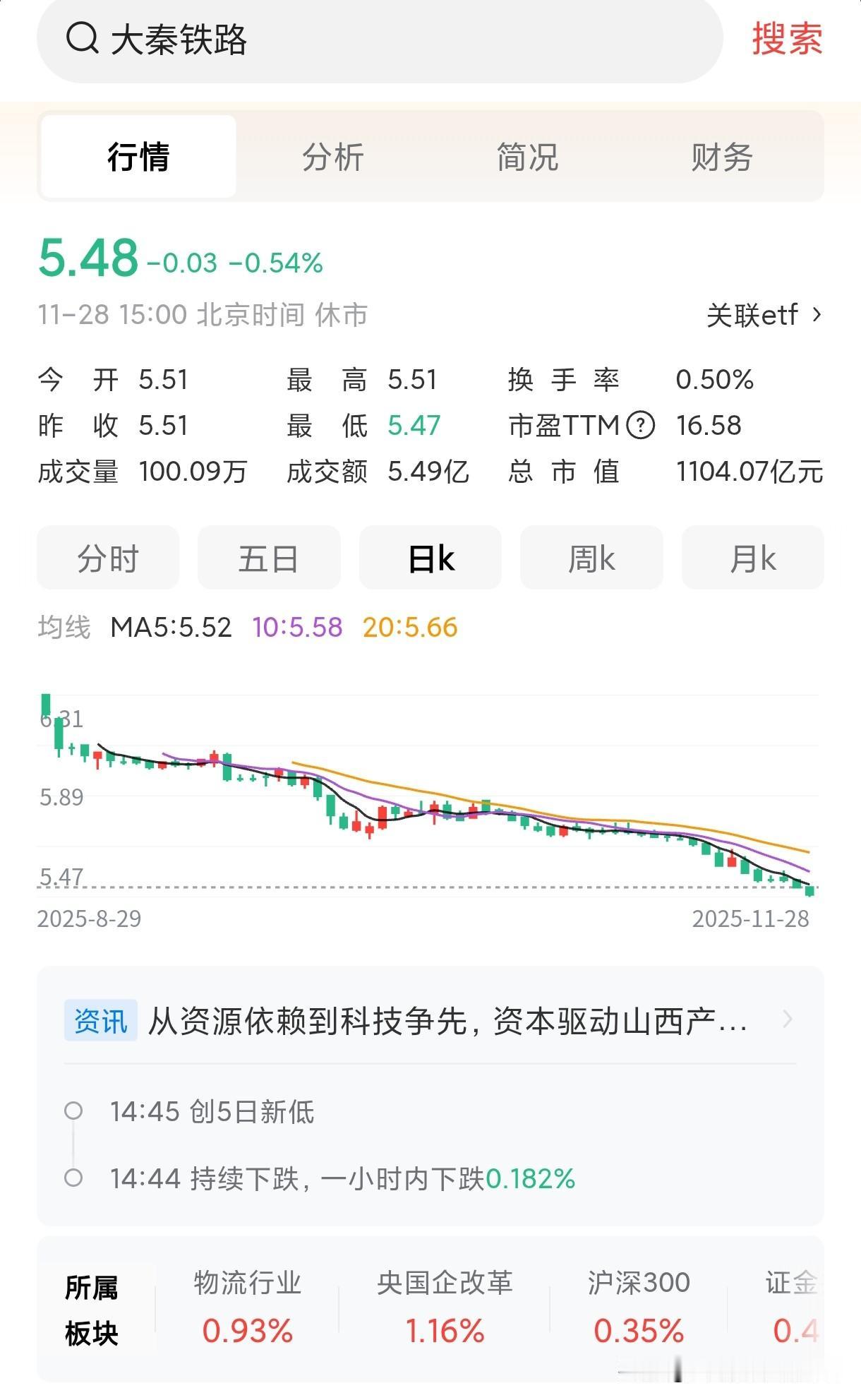Viewport: 861px width, 1400px height.
Task: Open the 市盈TTM question-mark help tooltip
Action: coord(639,425)
